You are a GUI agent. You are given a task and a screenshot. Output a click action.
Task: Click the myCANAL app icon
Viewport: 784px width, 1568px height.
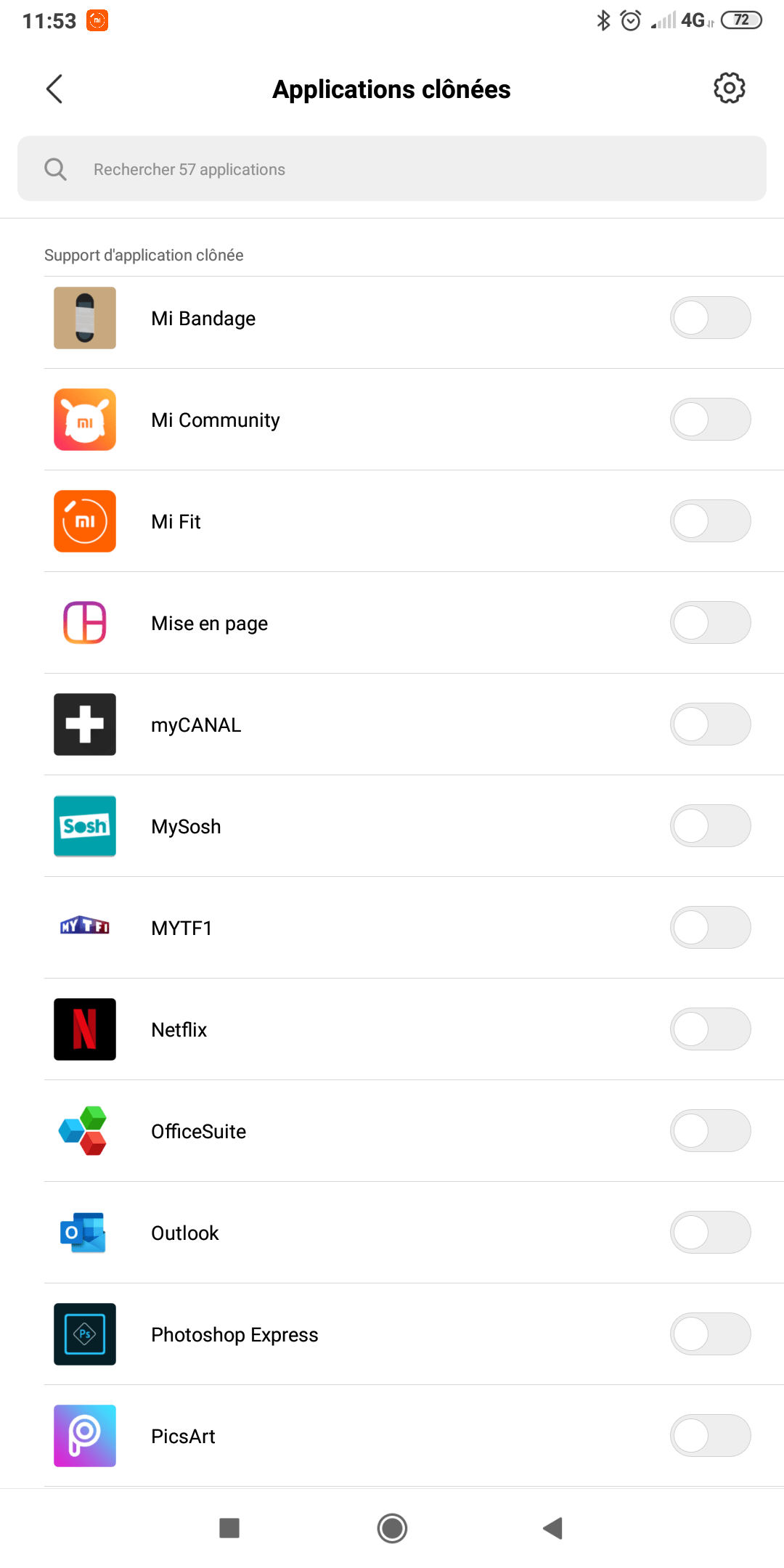pos(85,724)
